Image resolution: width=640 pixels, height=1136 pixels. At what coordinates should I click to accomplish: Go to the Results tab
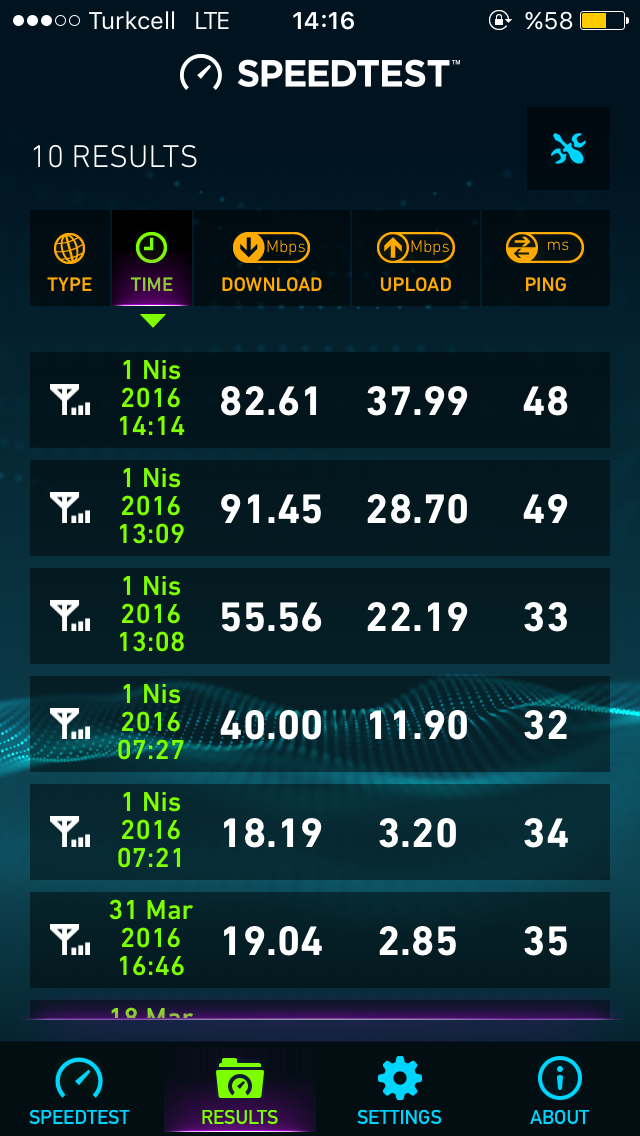pos(240,1090)
